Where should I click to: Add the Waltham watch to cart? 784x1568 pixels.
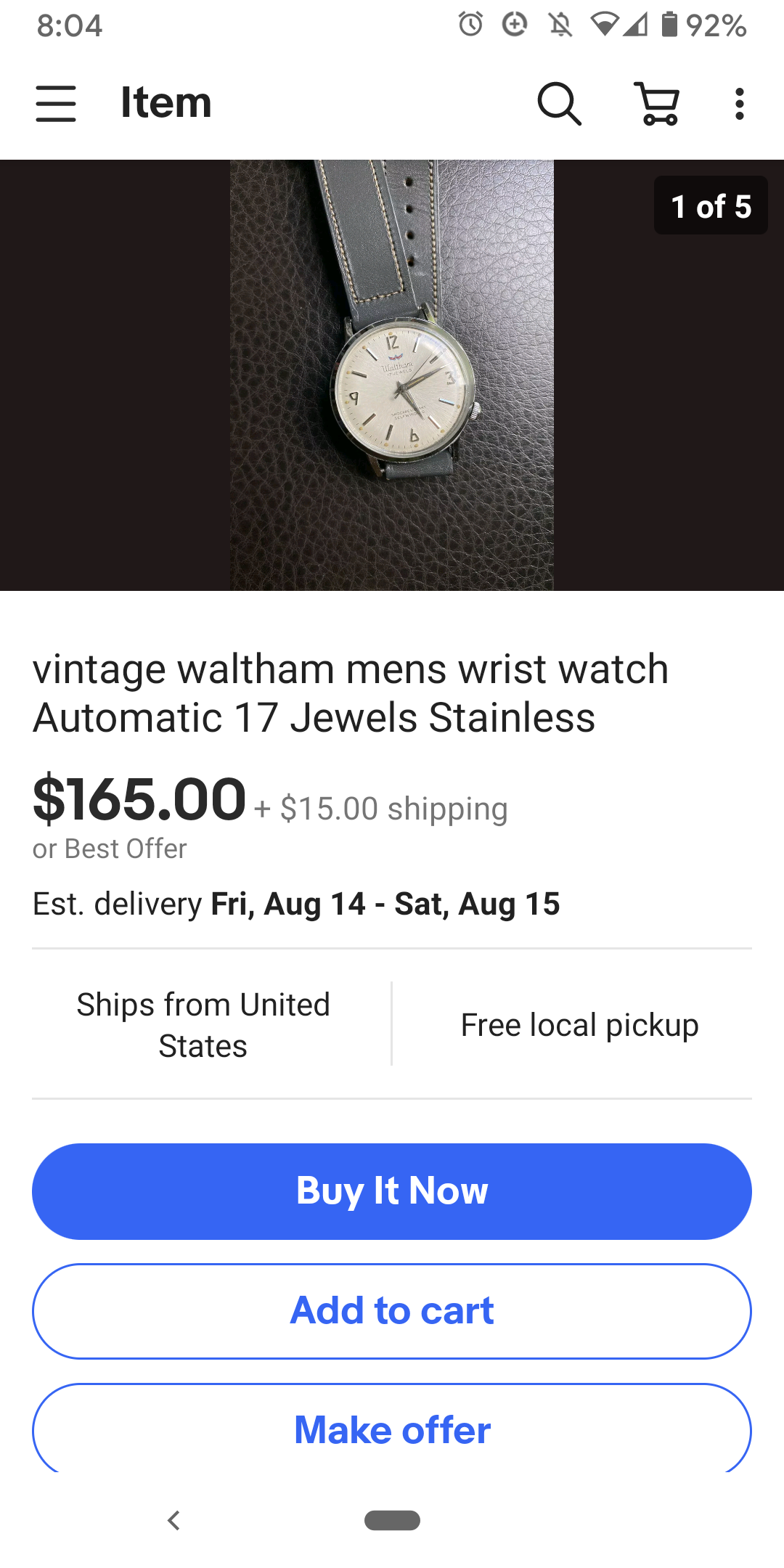[x=392, y=1311]
